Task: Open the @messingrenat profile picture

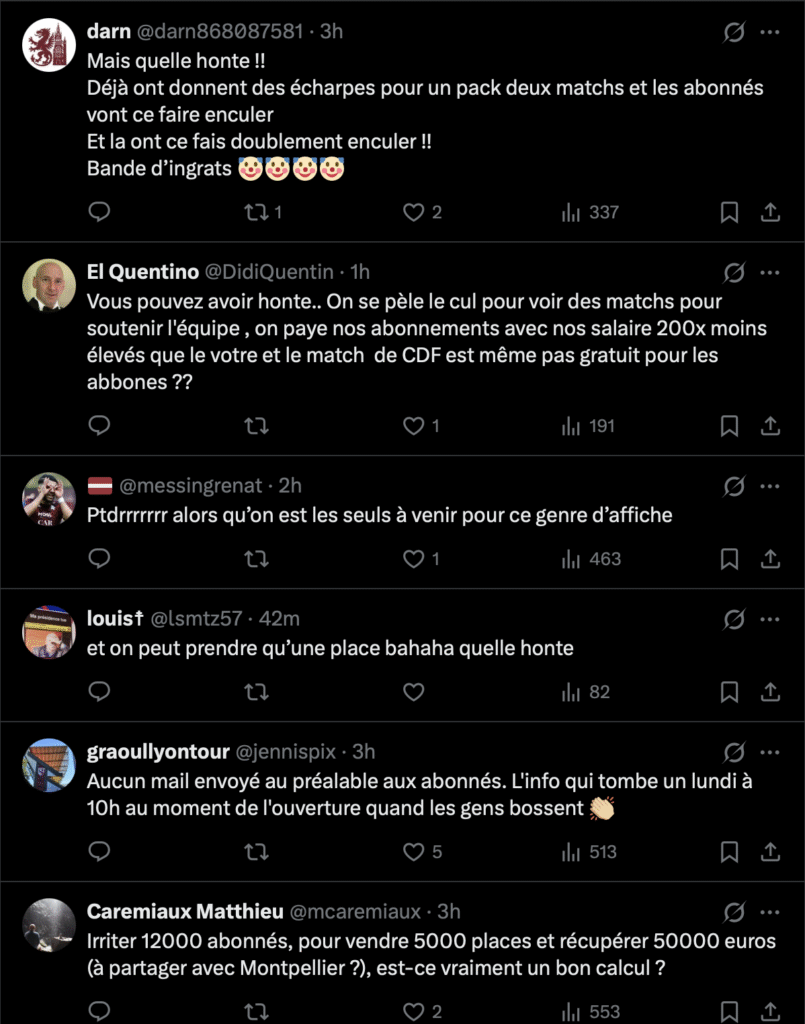Action: pyautogui.click(x=49, y=499)
